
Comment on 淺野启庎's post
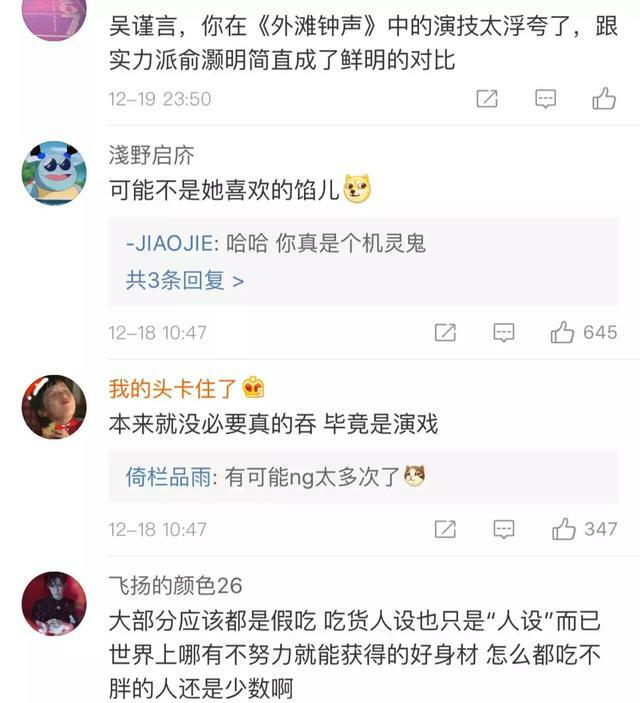pos(504,333)
